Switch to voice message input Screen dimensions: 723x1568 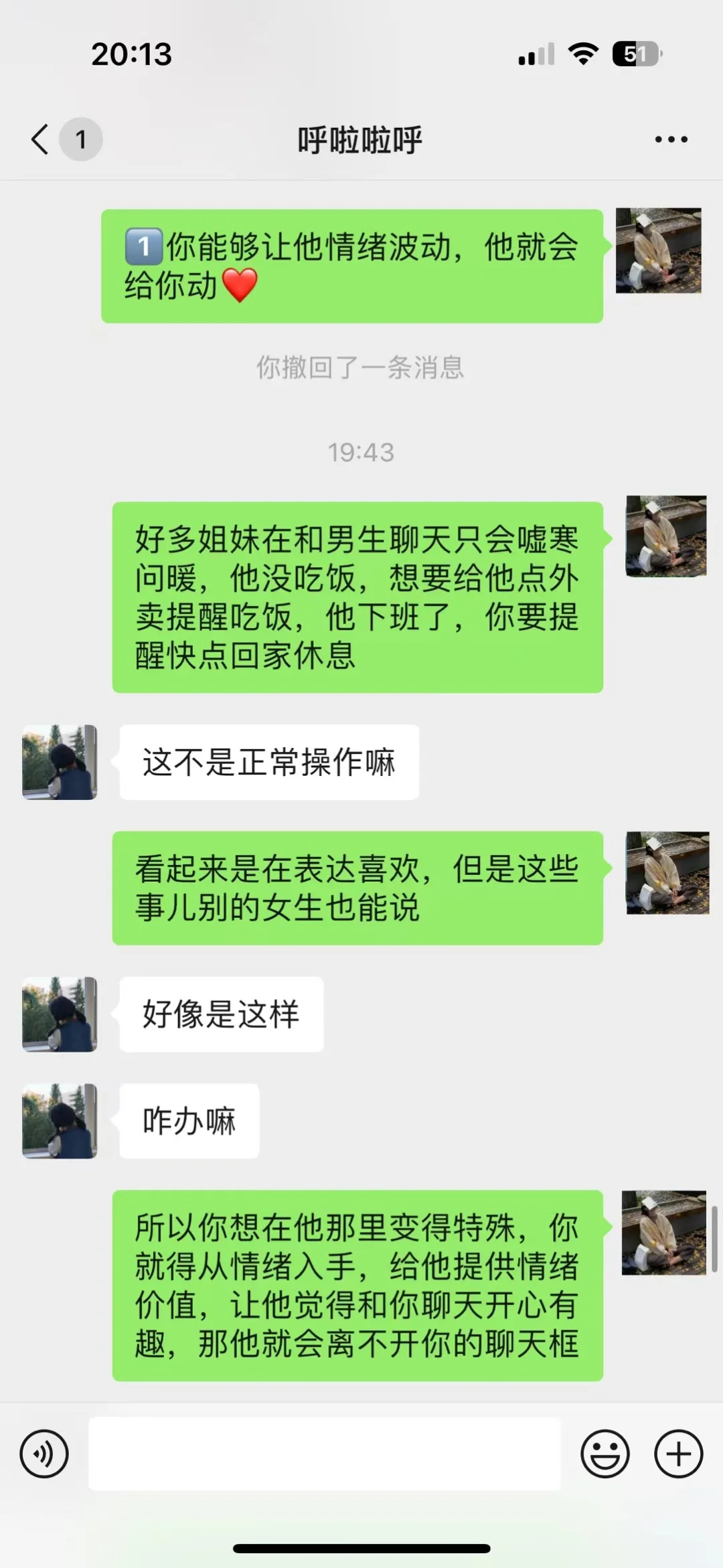(44, 1454)
